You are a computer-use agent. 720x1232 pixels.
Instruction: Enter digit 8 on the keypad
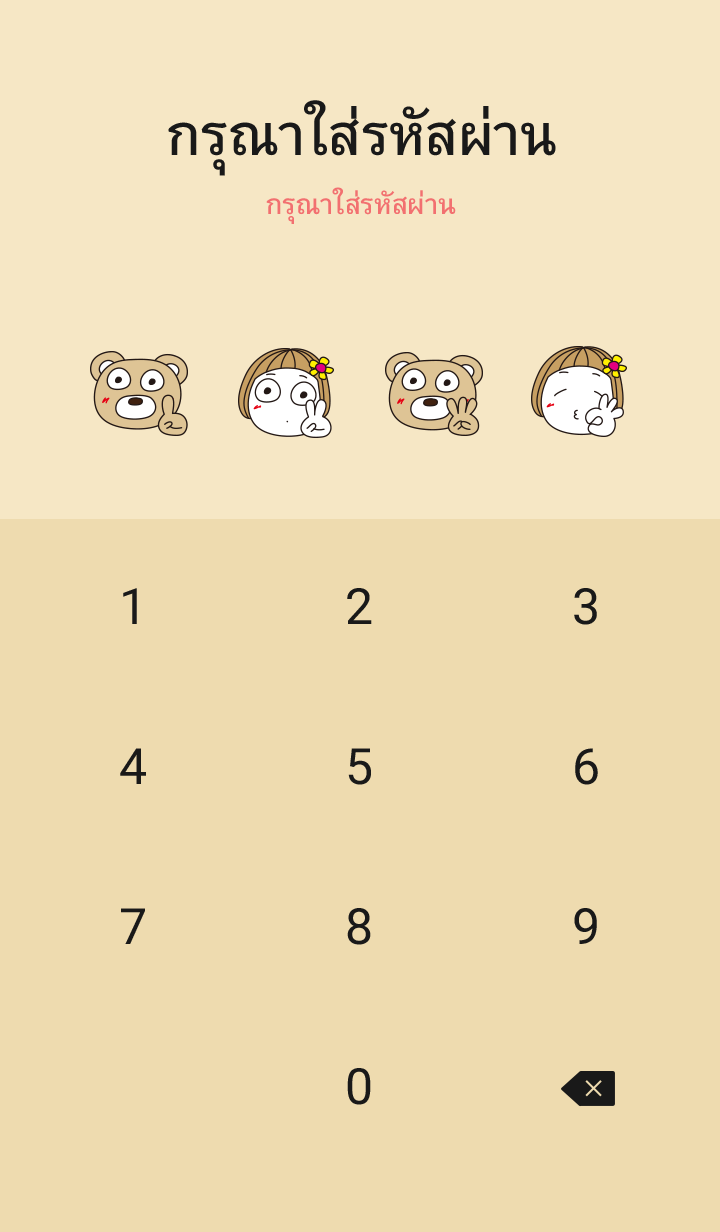[x=359, y=927]
